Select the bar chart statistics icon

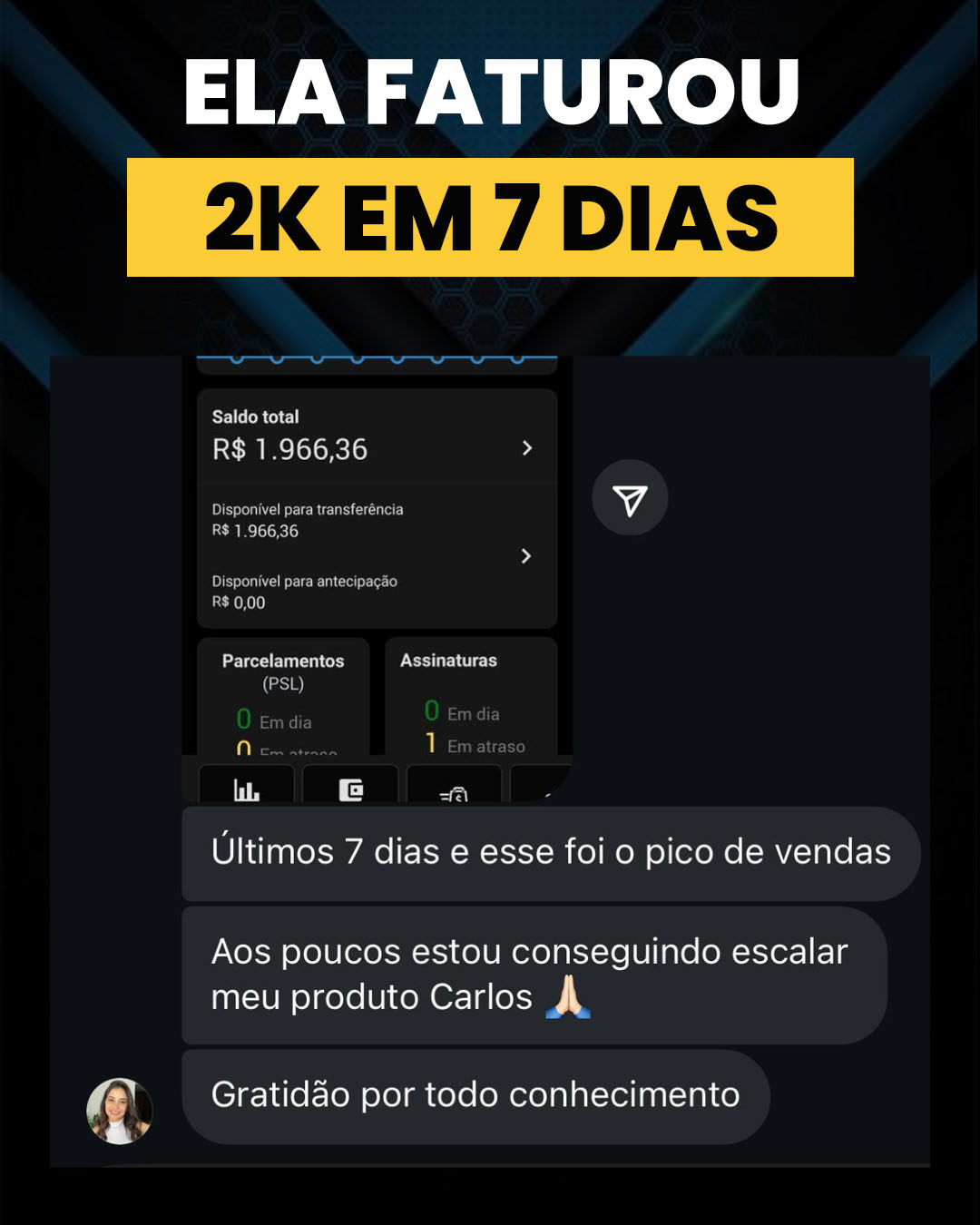pos(245,790)
